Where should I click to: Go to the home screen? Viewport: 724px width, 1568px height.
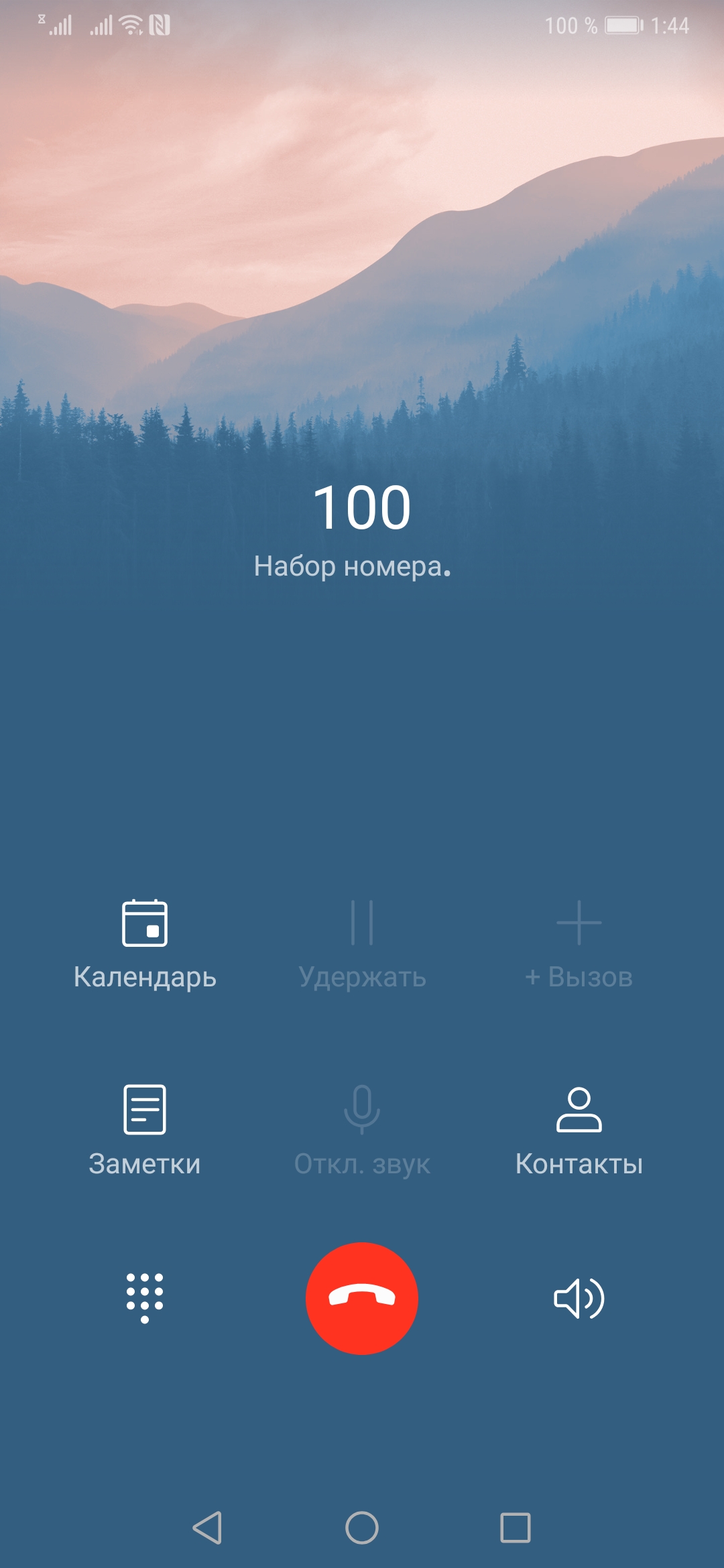click(x=362, y=1528)
